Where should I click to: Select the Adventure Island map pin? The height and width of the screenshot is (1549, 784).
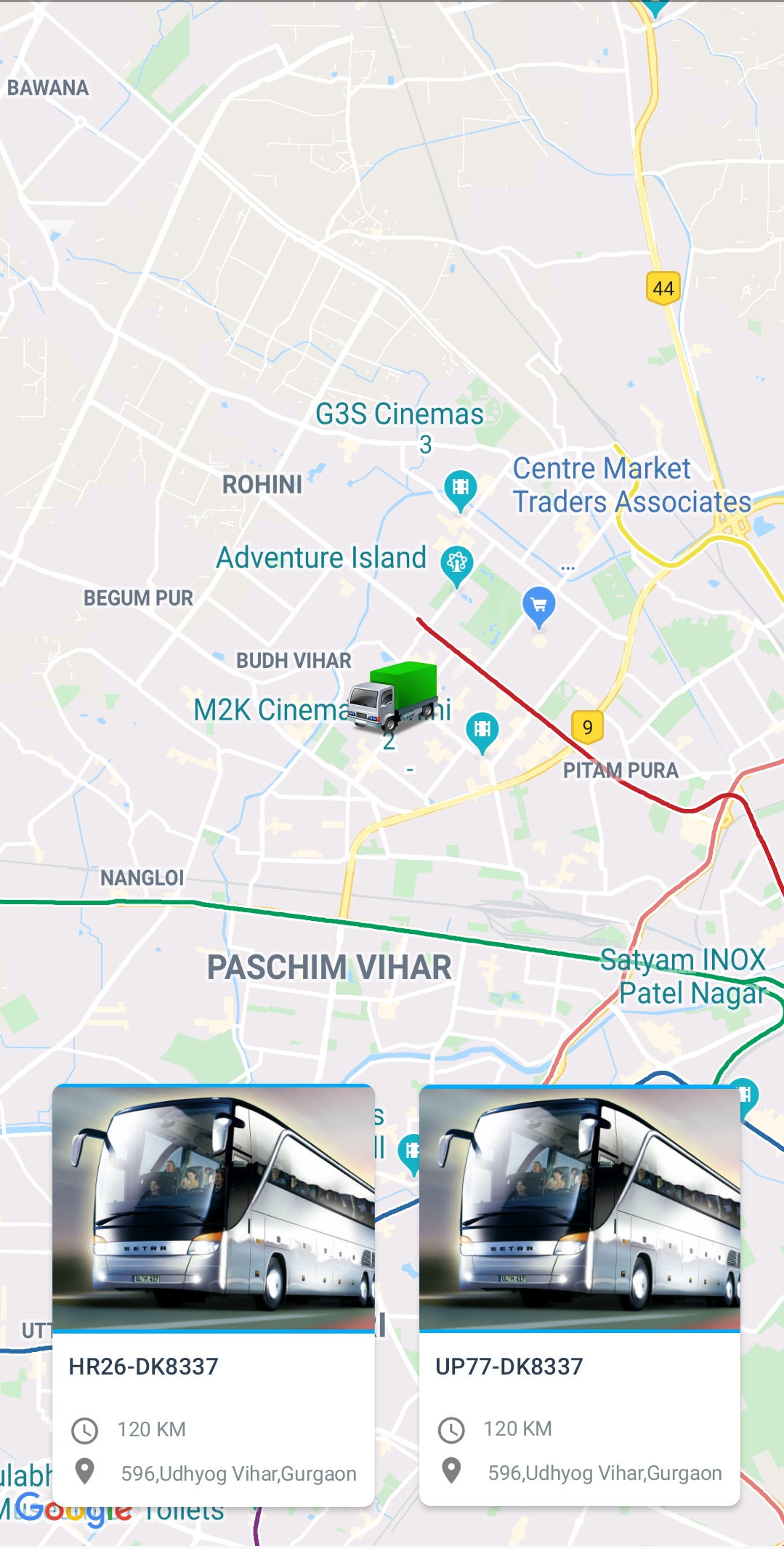tap(457, 564)
